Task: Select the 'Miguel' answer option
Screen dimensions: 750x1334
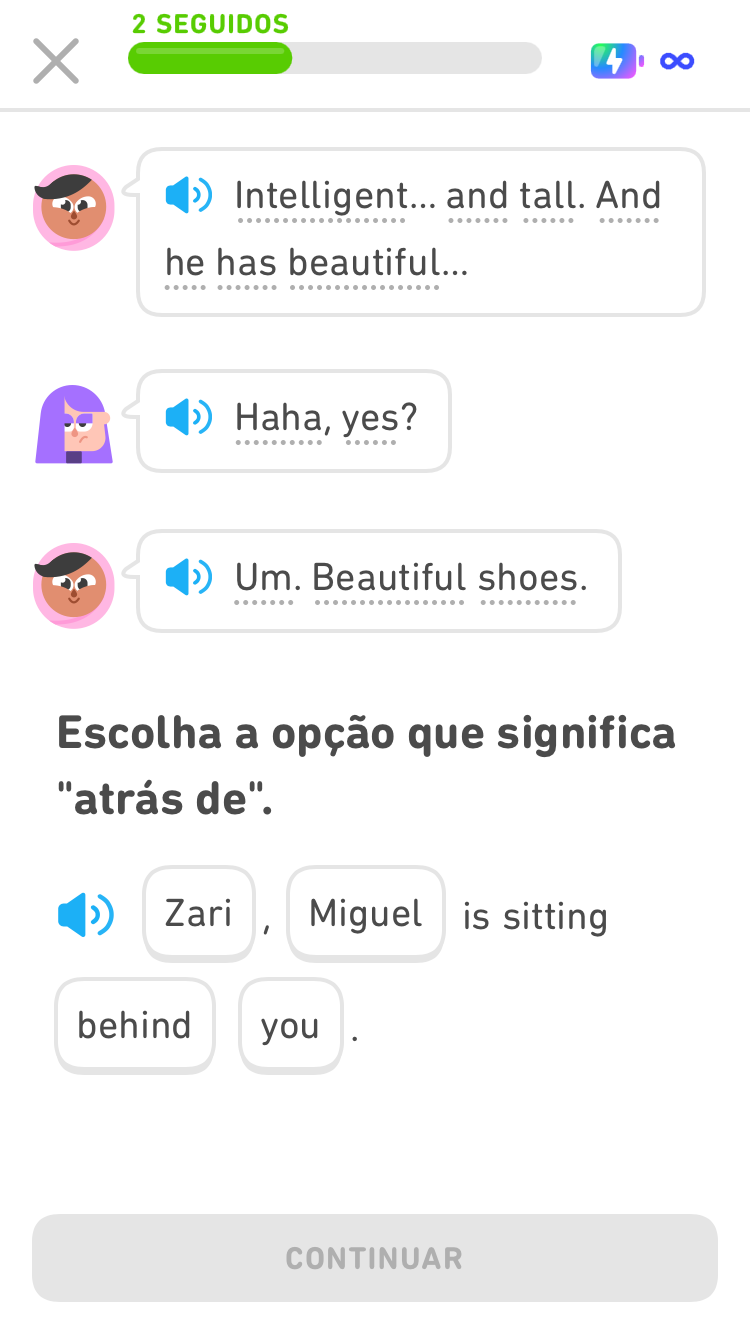Action: click(x=365, y=912)
